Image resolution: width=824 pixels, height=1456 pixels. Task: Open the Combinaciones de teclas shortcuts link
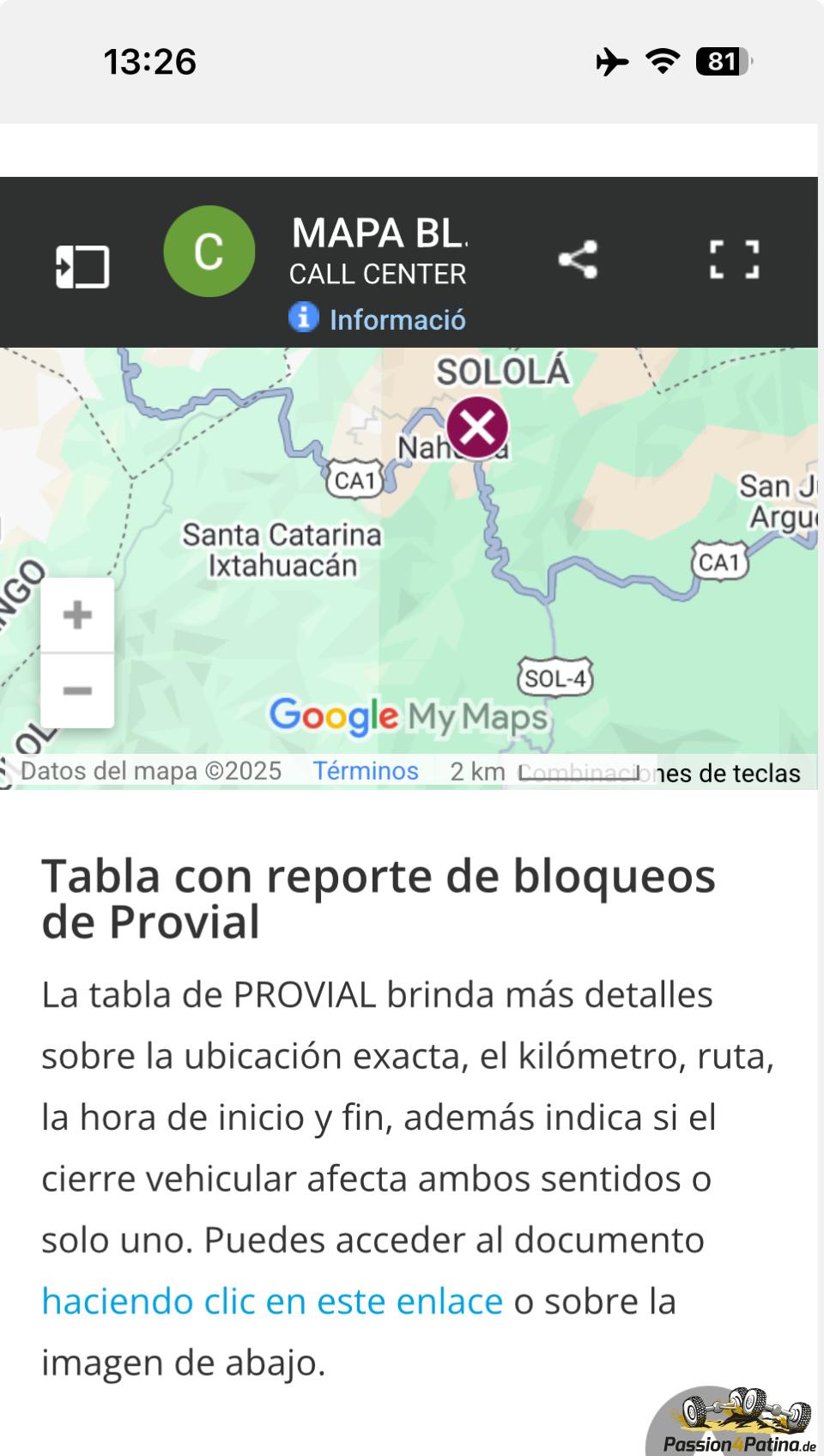pos(659,773)
